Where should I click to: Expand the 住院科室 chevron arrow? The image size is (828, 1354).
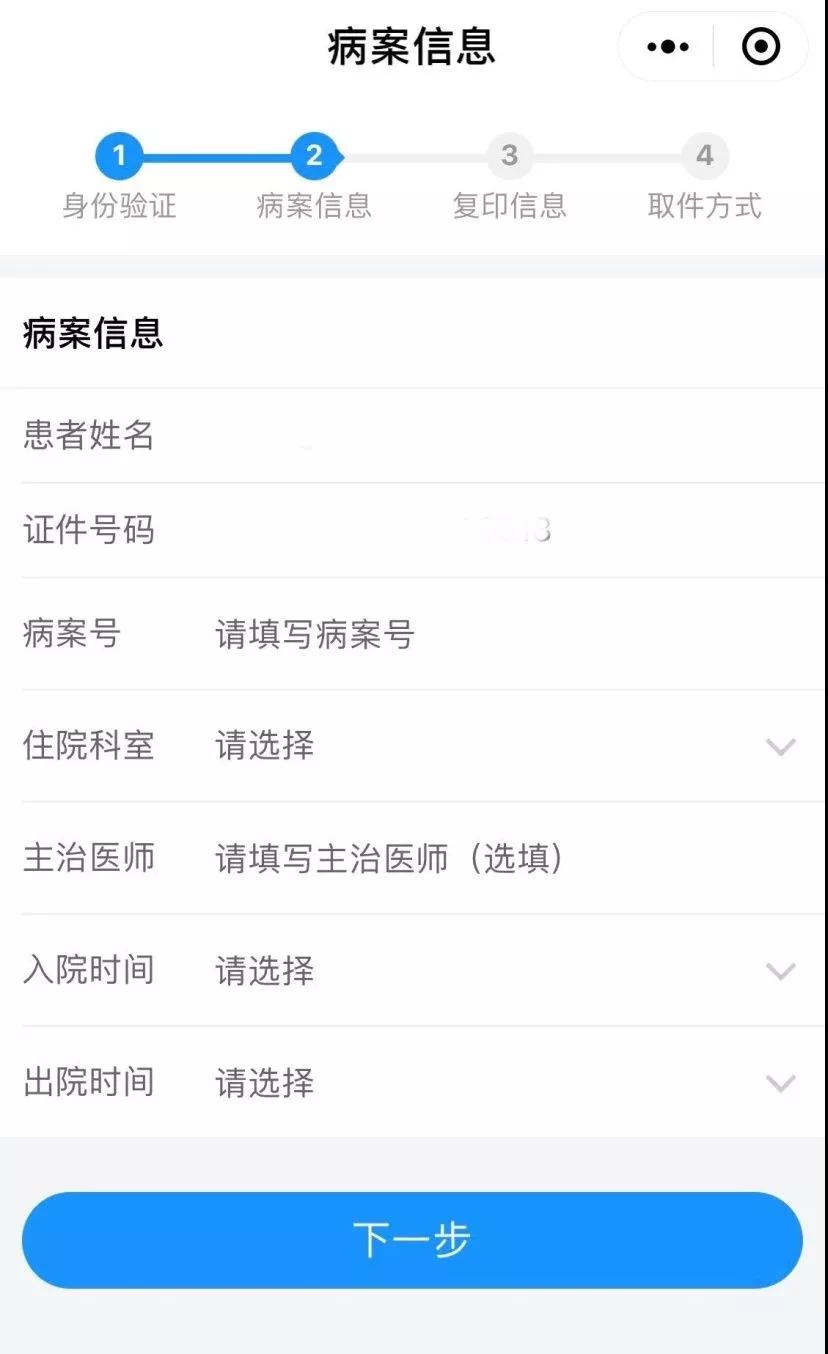779,747
